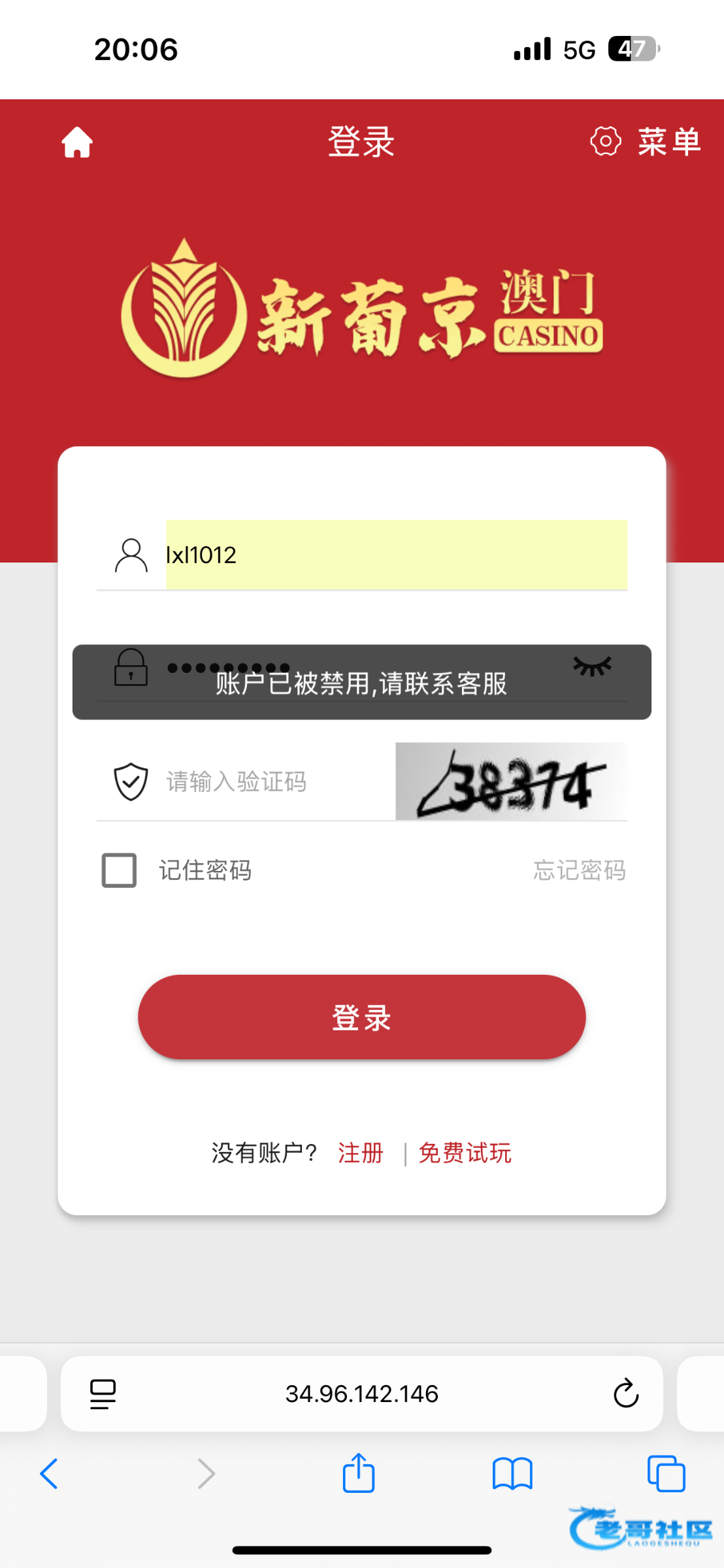
Task: Open the 注册 link
Action: 360,1153
